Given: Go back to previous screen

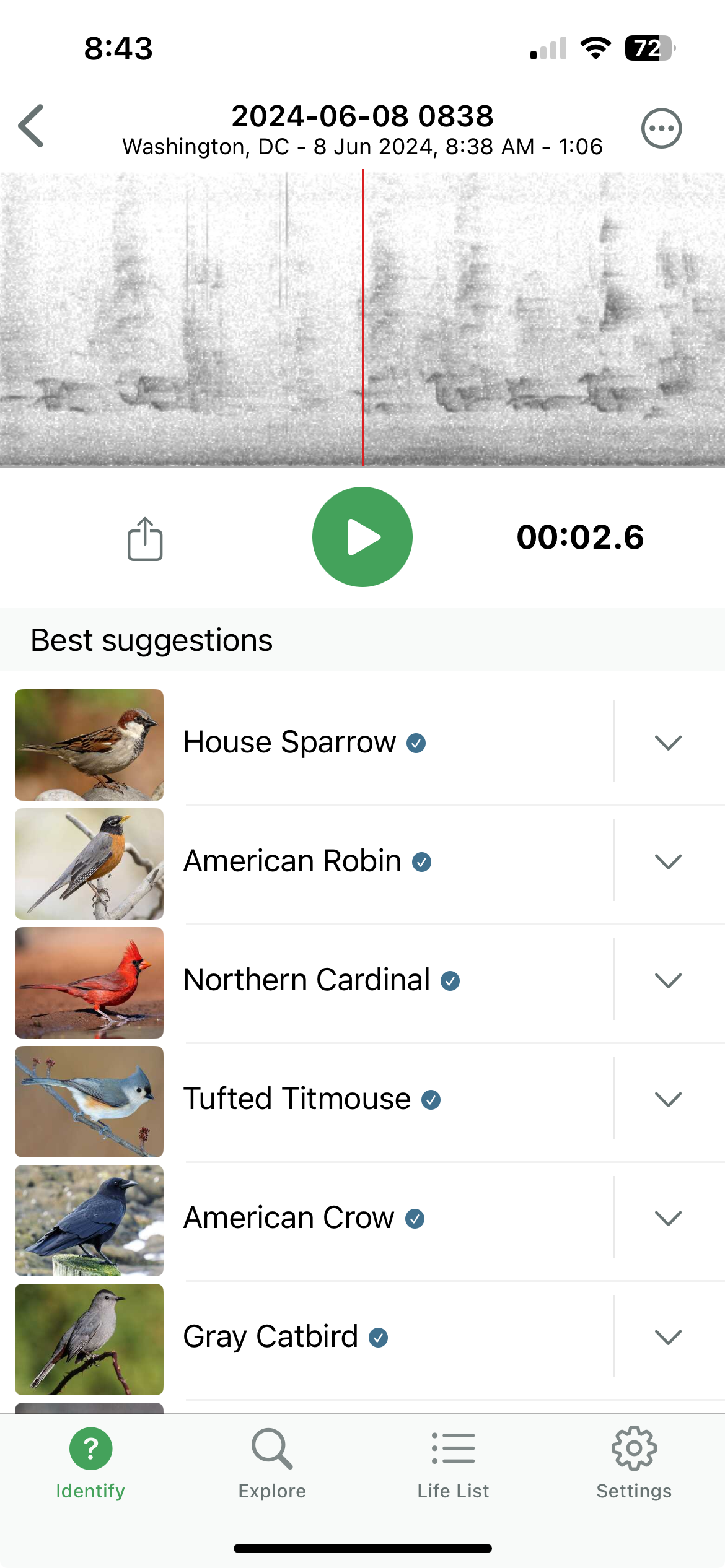Looking at the screenshot, I should click(31, 126).
